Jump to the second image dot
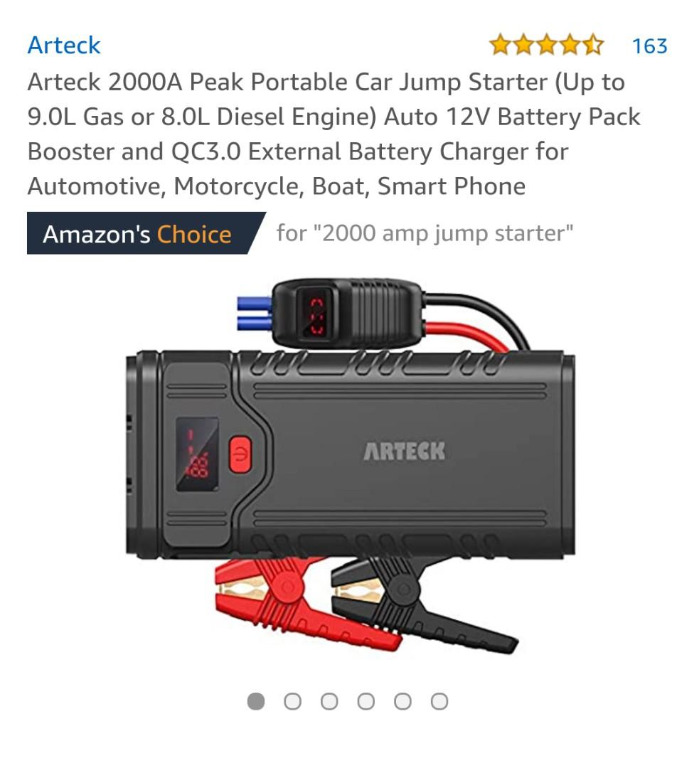 pos(293,702)
